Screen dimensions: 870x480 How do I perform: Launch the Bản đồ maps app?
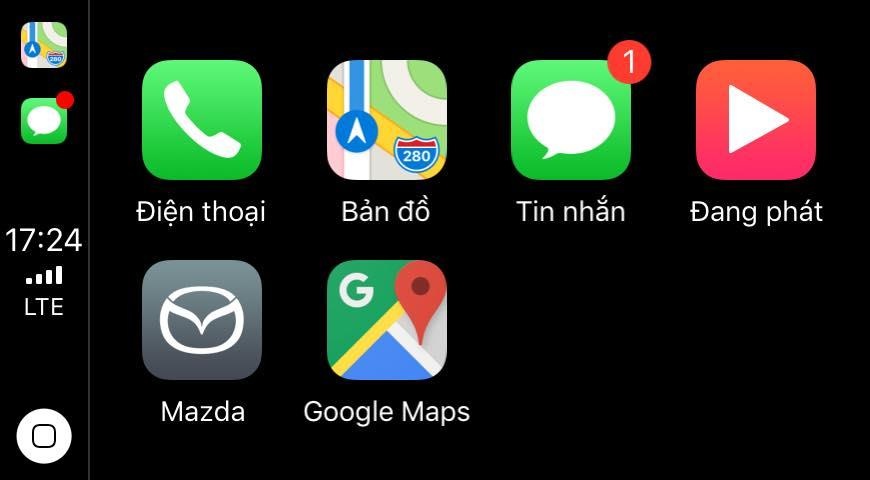pyautogui.click(x=386, y=120)
